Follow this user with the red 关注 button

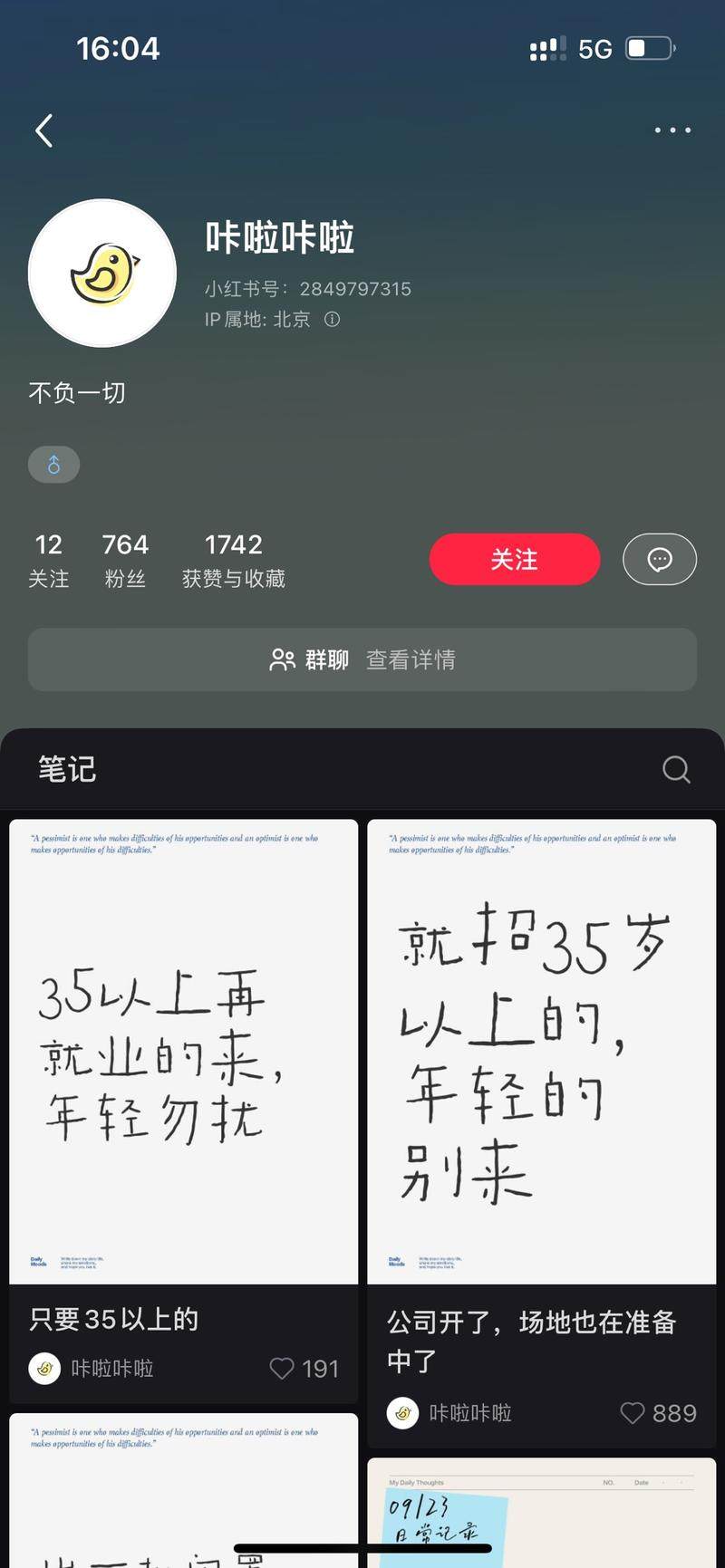[x=514, y=560]
